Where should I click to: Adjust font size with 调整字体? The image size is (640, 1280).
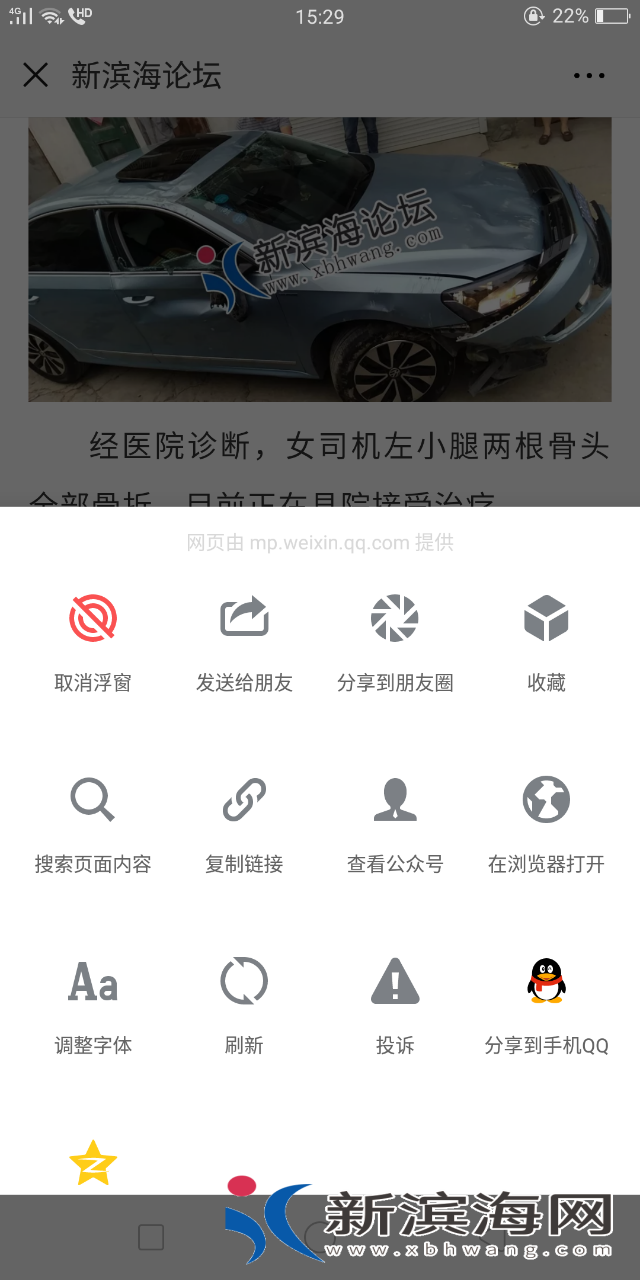pyautogui.click(x=93, y=982)
